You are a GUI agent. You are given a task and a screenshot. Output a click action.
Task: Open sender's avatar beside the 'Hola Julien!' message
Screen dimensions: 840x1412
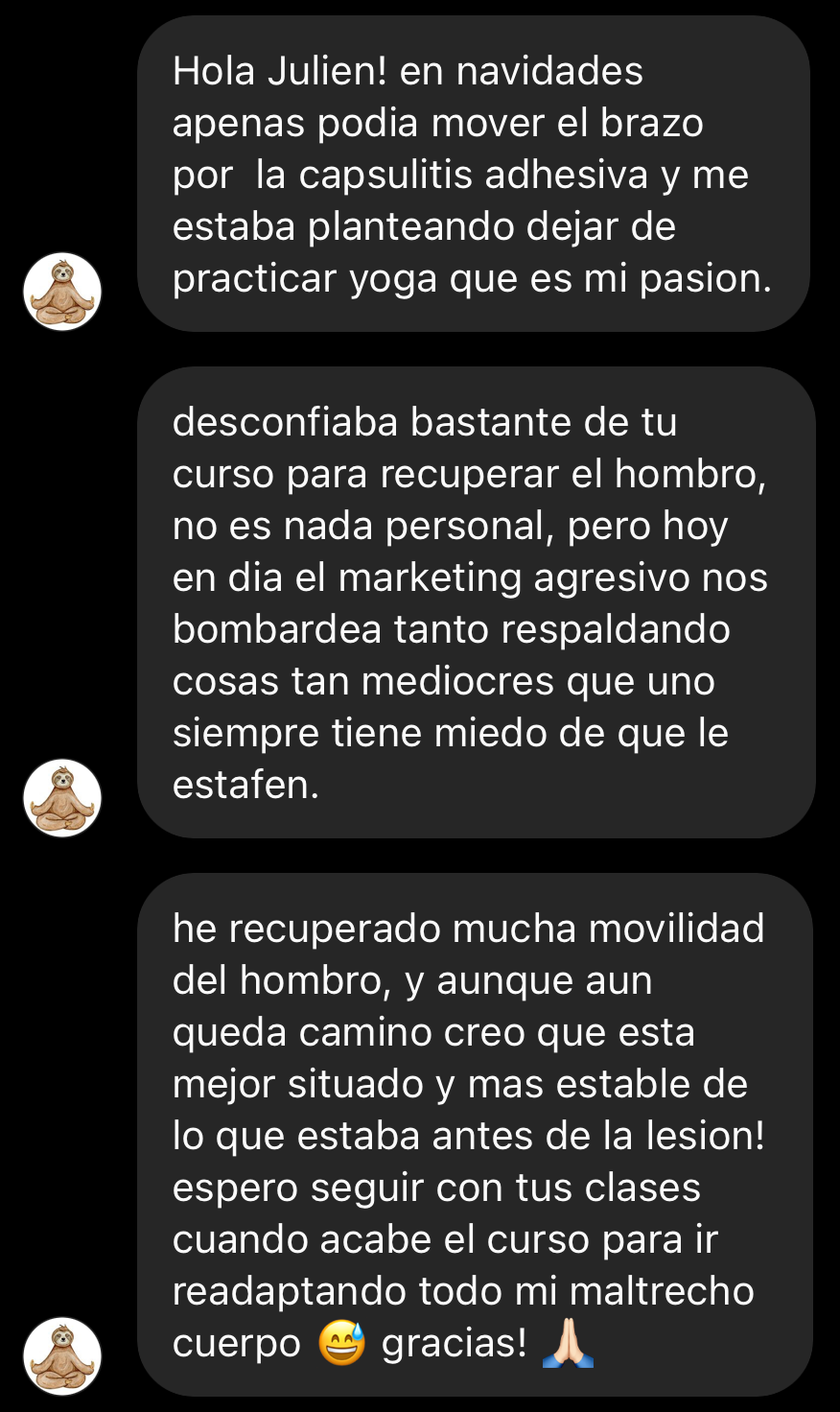(62, 292)
